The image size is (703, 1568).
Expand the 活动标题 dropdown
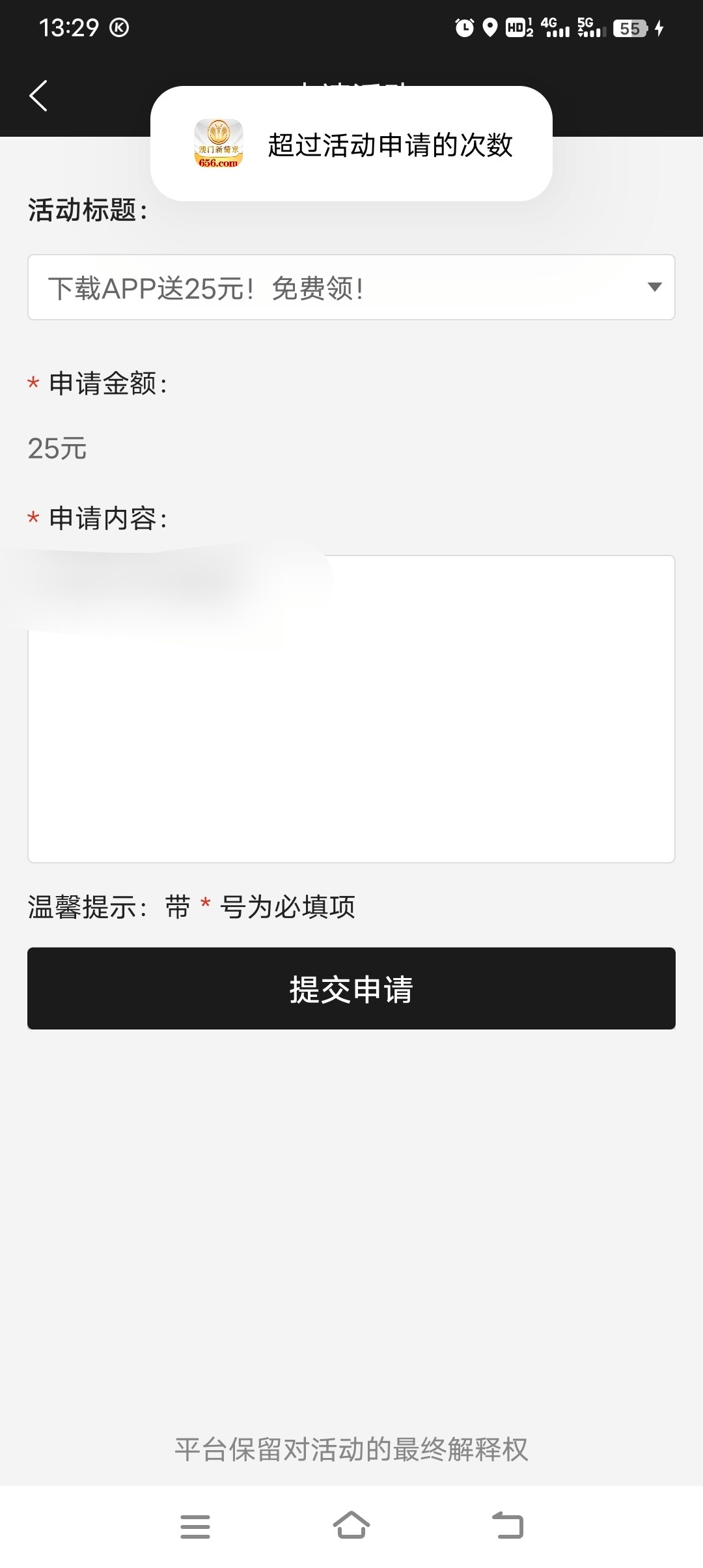[x=351, y=287]
